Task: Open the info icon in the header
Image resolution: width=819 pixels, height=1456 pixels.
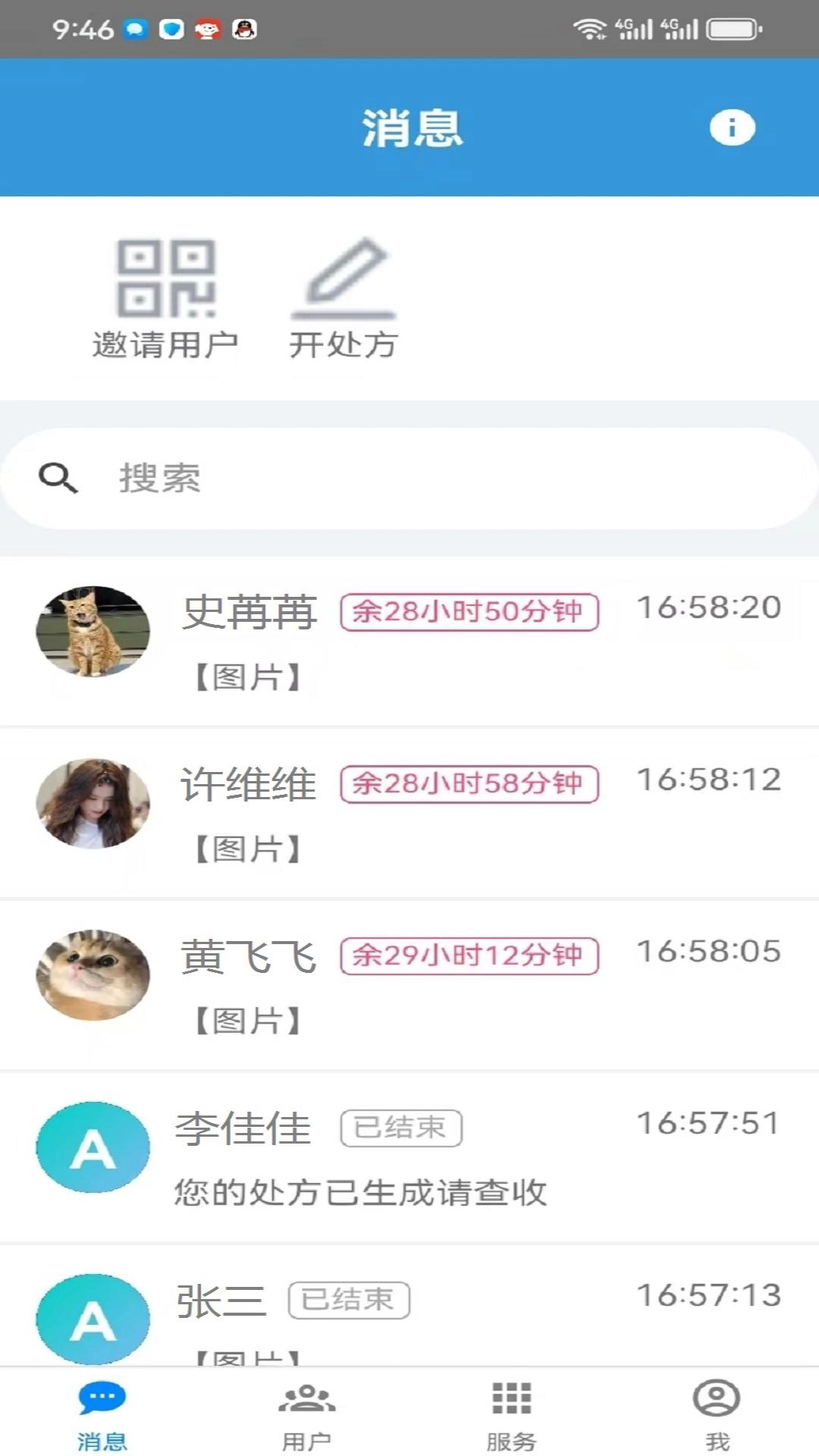Action: pyautogui.click(x=733, y=127)
